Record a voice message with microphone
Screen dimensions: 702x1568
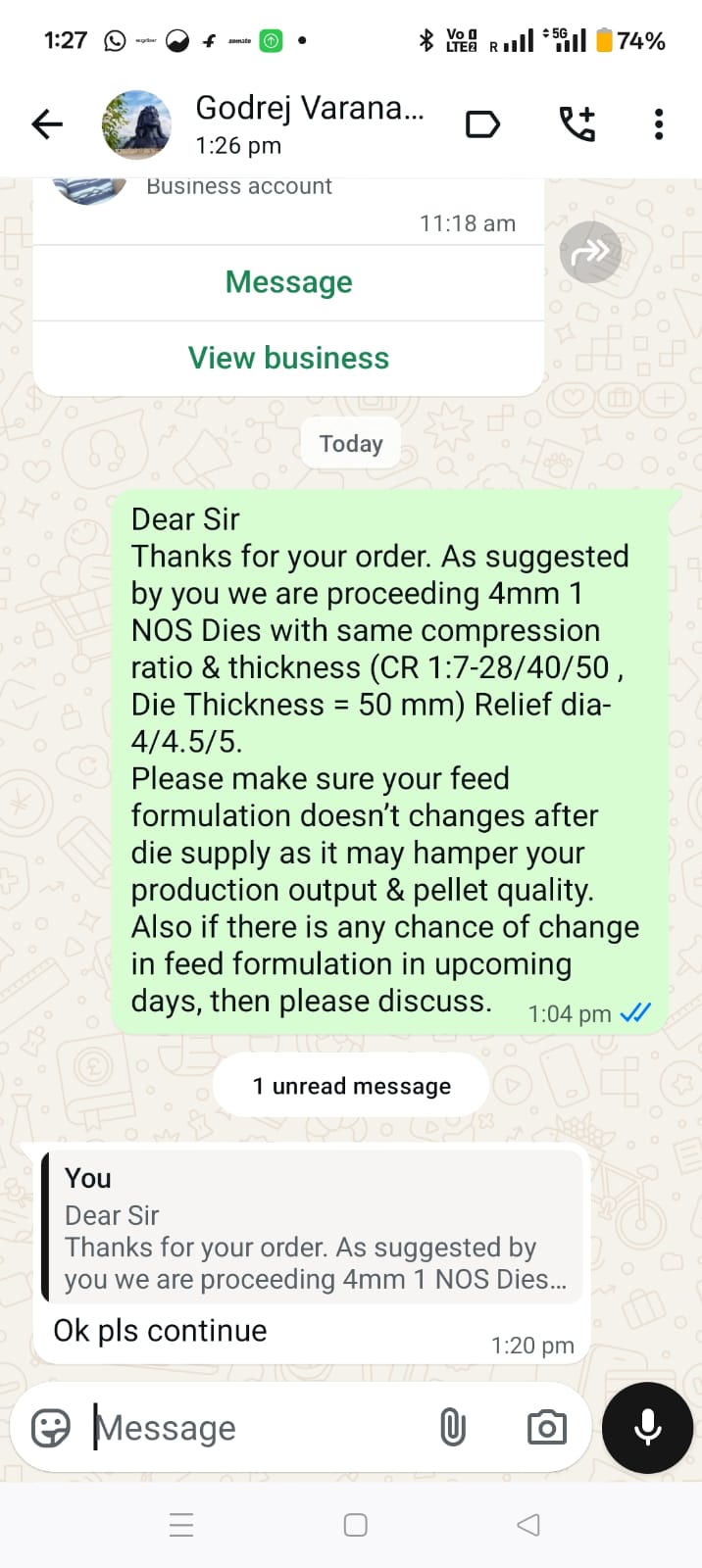[647, 1428]
